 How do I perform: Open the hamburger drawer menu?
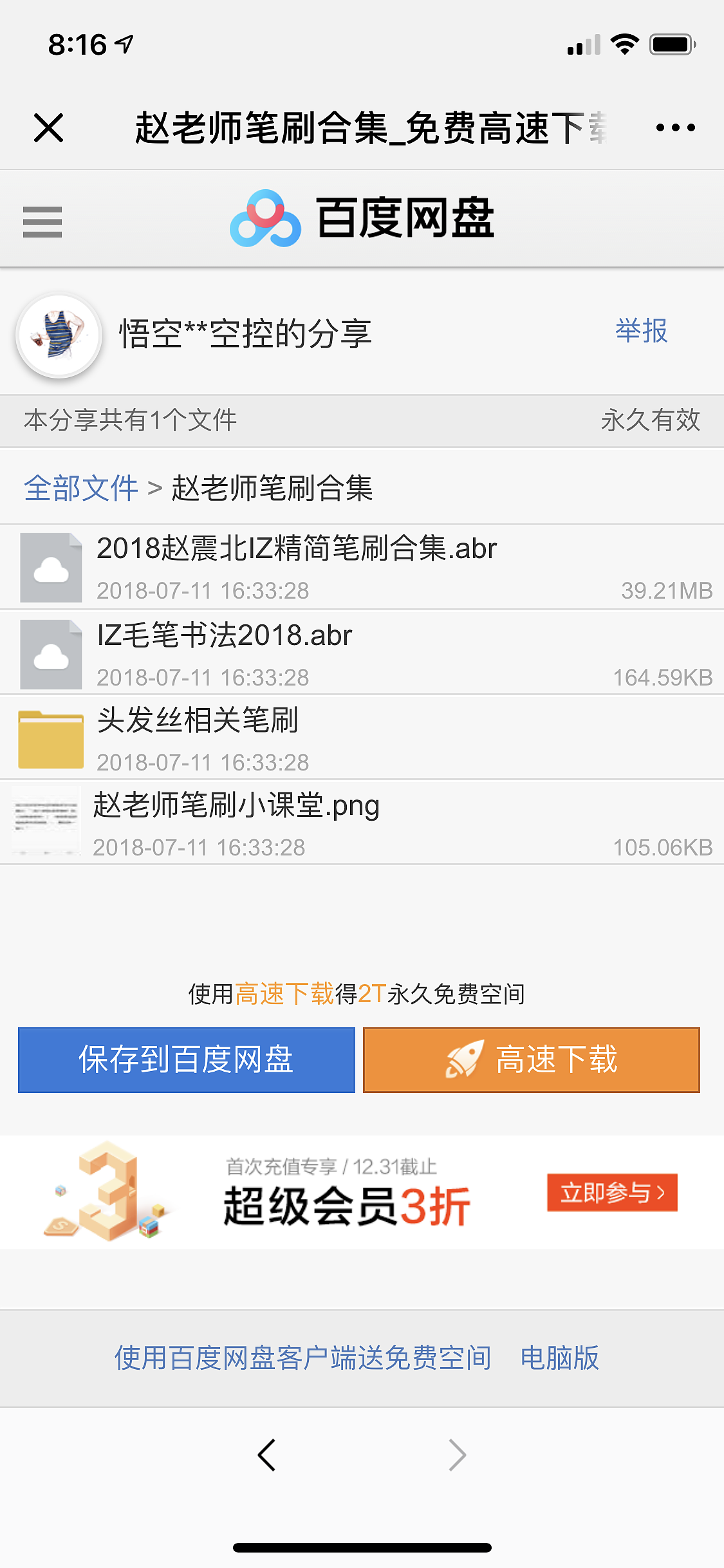[42, 221]
